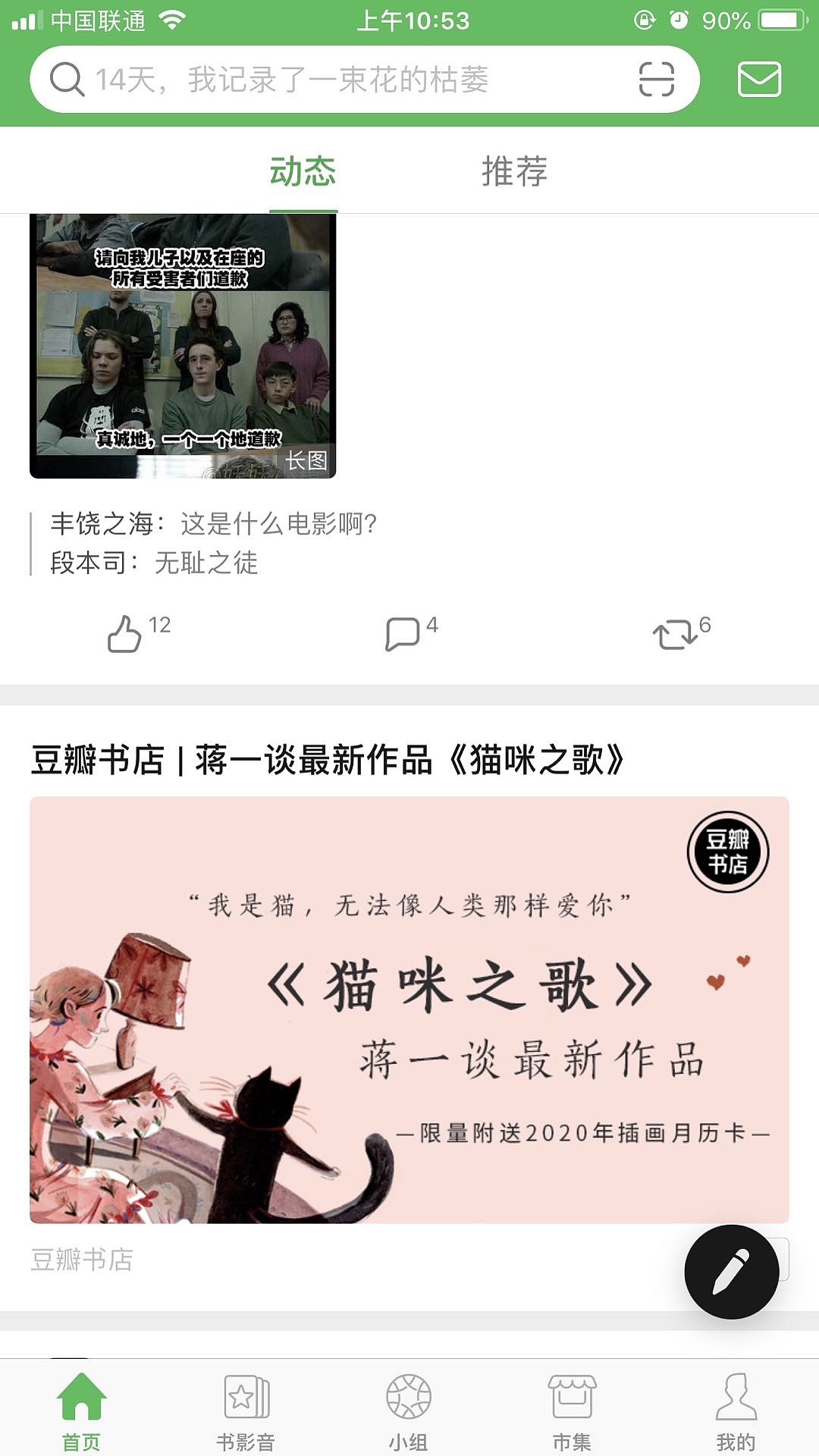Tap the search box at the top
819x1456 pixels.
[x=334, y=80]
